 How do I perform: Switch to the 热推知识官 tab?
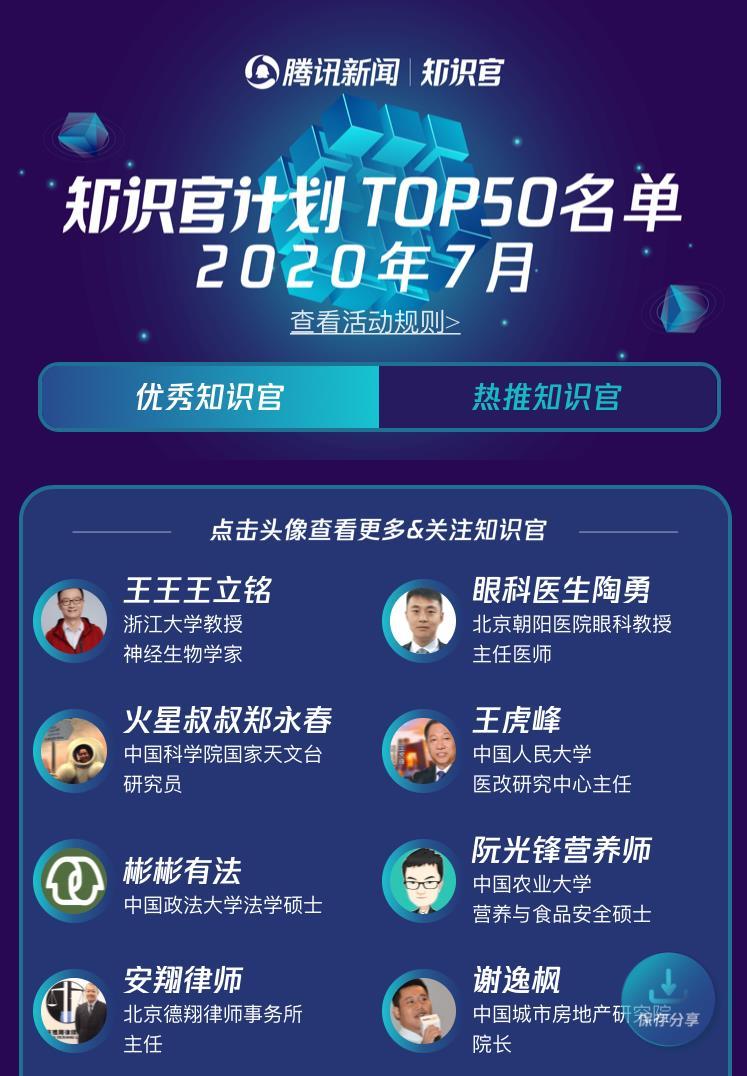[x=547, y=397]
